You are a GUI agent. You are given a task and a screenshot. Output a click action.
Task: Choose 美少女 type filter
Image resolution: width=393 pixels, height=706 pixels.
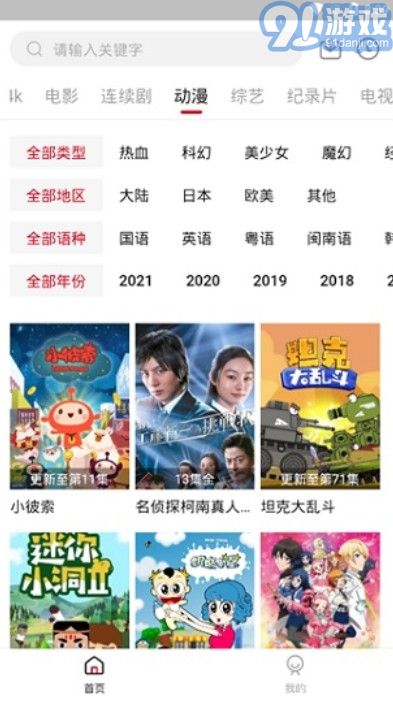266,153
